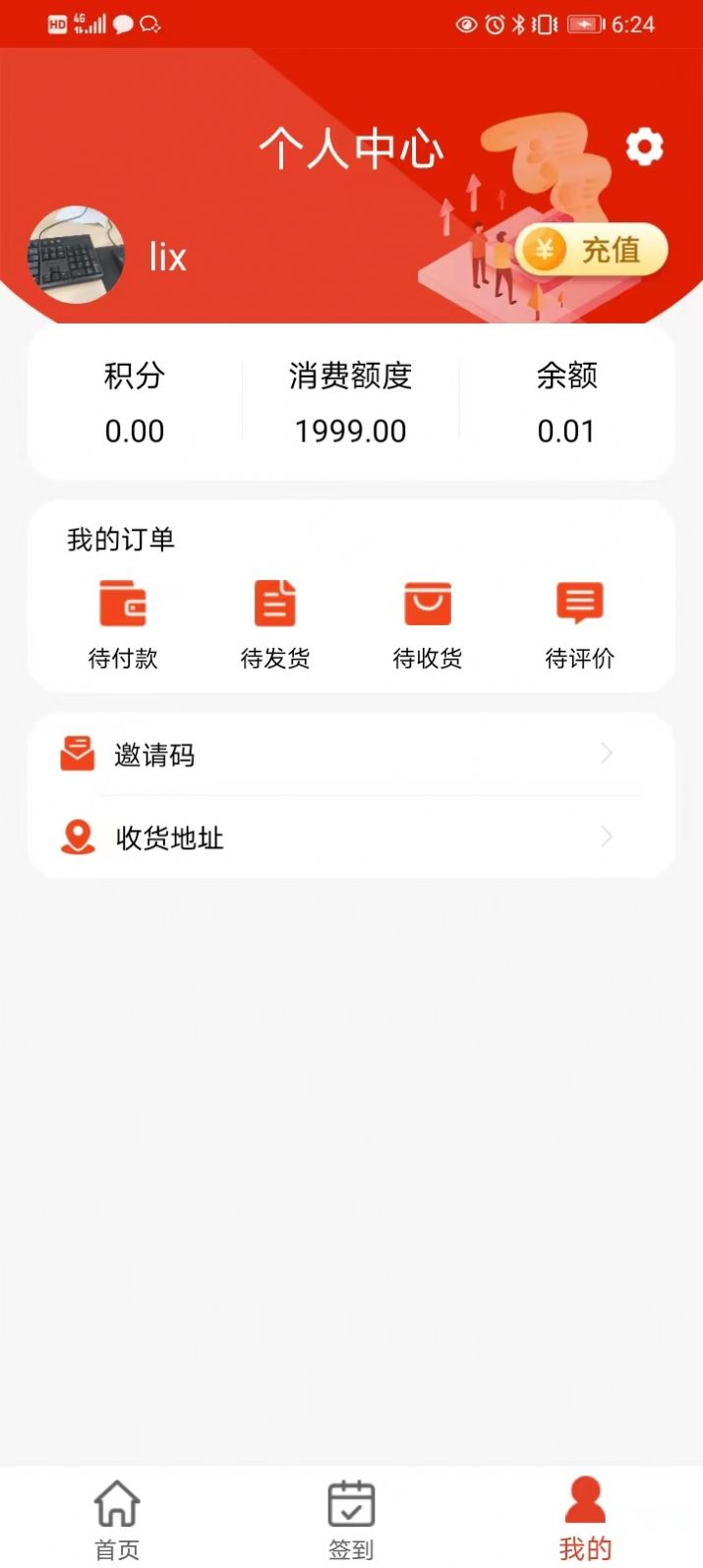The width and height of the screenshot is (703, 1568).
Task: View 待付款 pending payment orders
Action: coord(123,623)
